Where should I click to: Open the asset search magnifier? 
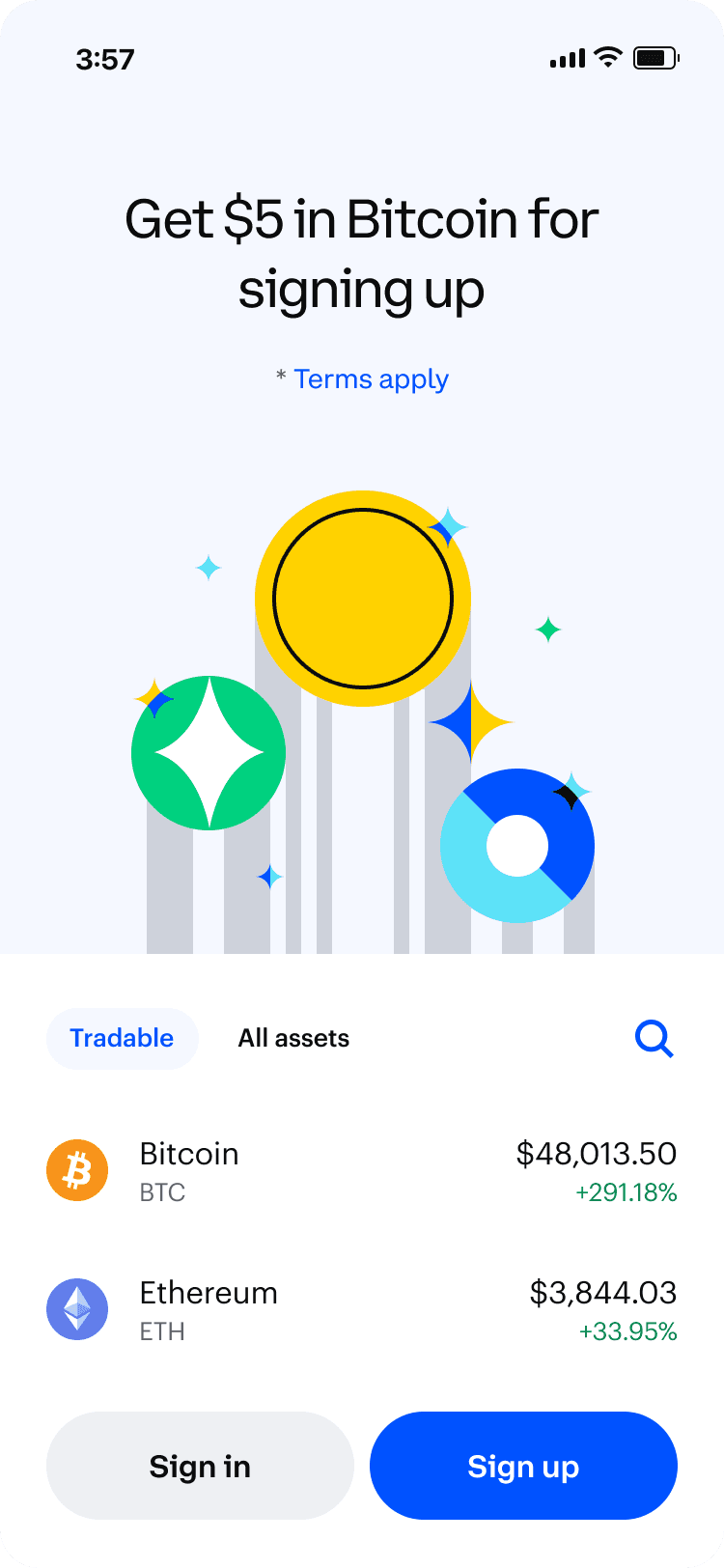point(654,1039)
